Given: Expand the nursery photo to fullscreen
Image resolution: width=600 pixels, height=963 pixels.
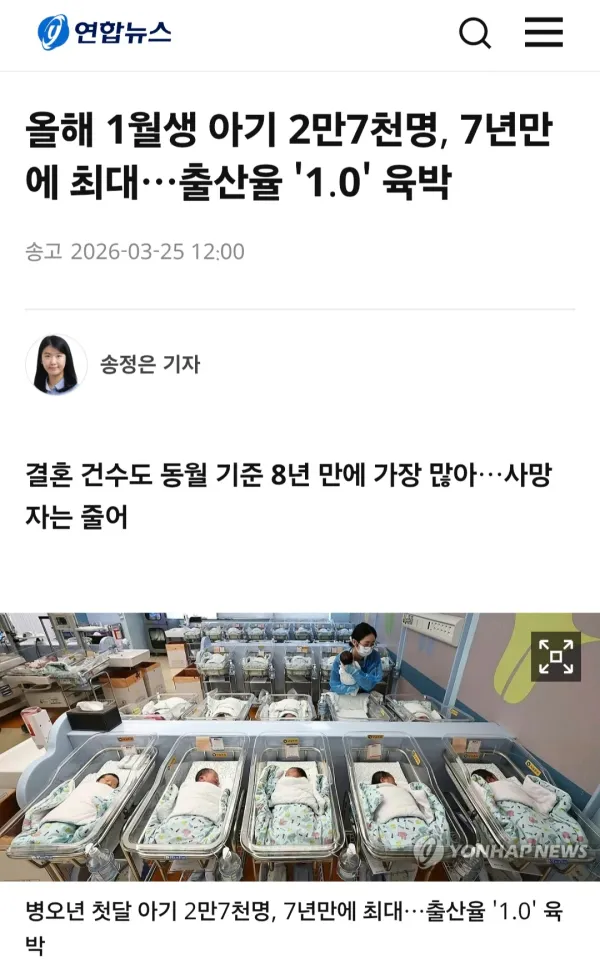Looking at the screenshot, I should [x=556, y=657].
